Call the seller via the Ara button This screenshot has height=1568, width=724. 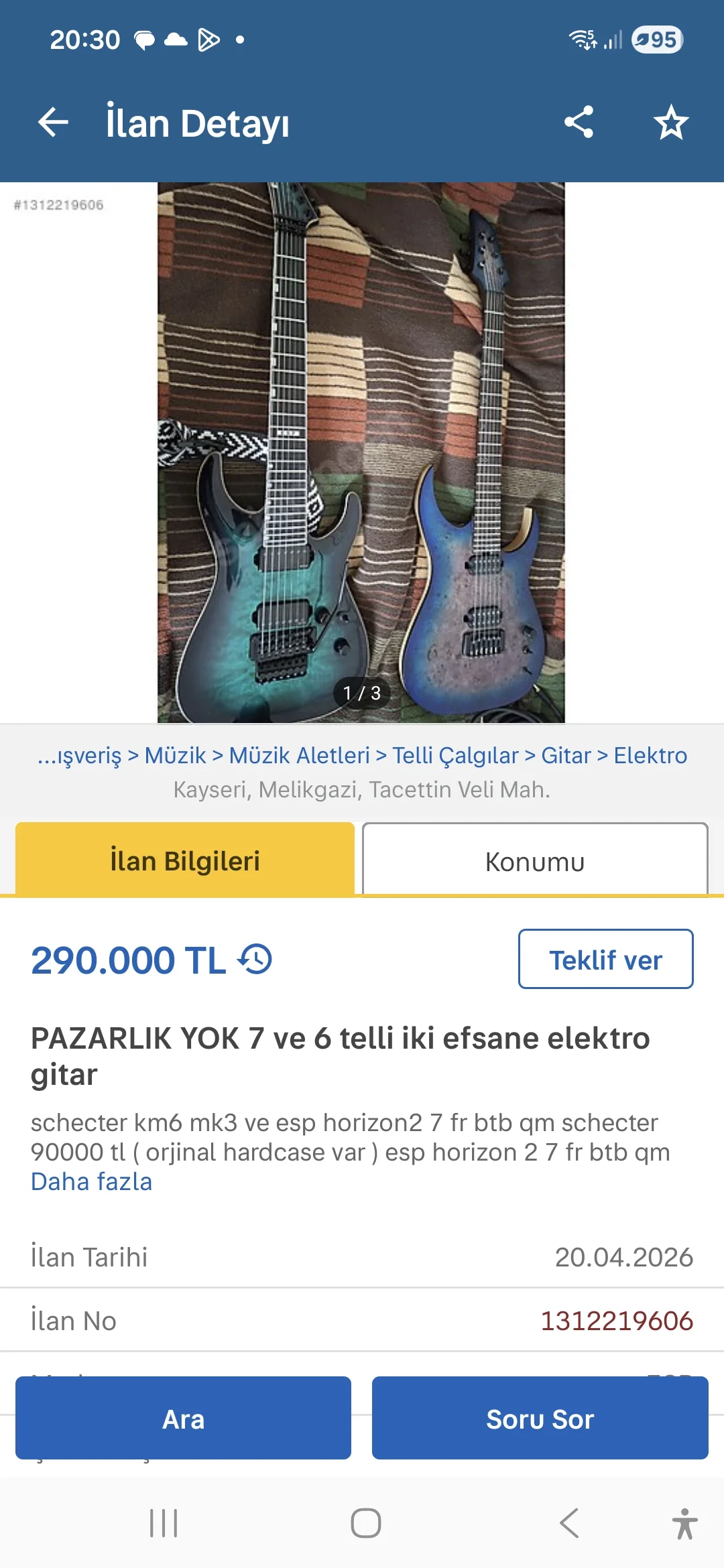182,1419
